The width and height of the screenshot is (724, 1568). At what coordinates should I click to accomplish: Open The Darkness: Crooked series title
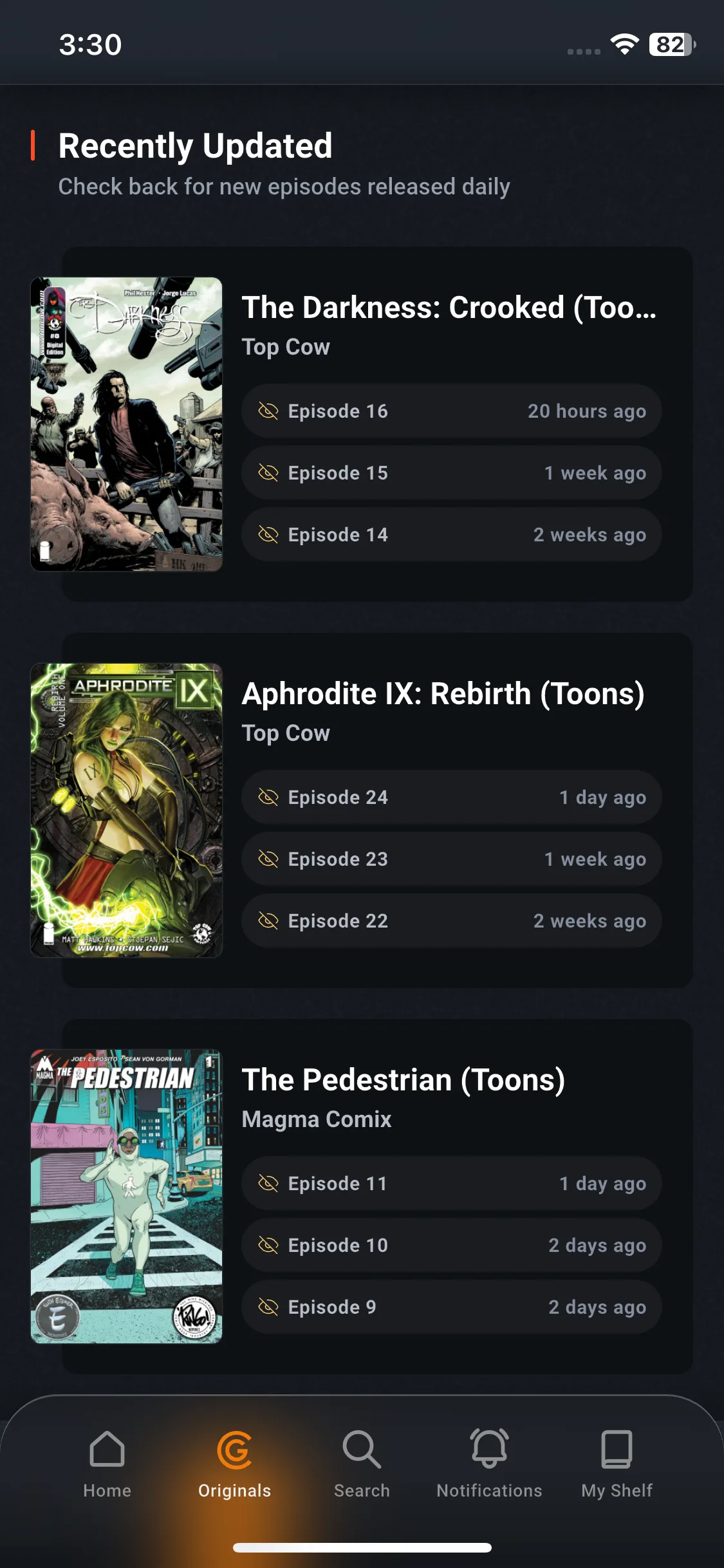(449, 308)
